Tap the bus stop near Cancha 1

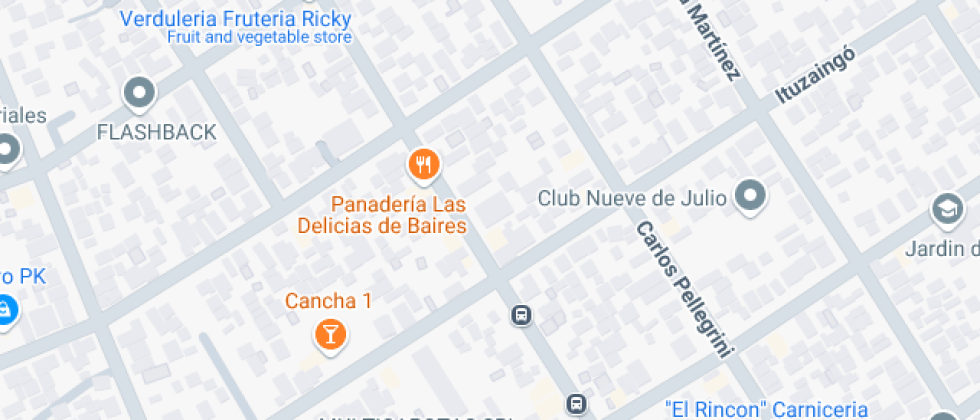(521, 315)
